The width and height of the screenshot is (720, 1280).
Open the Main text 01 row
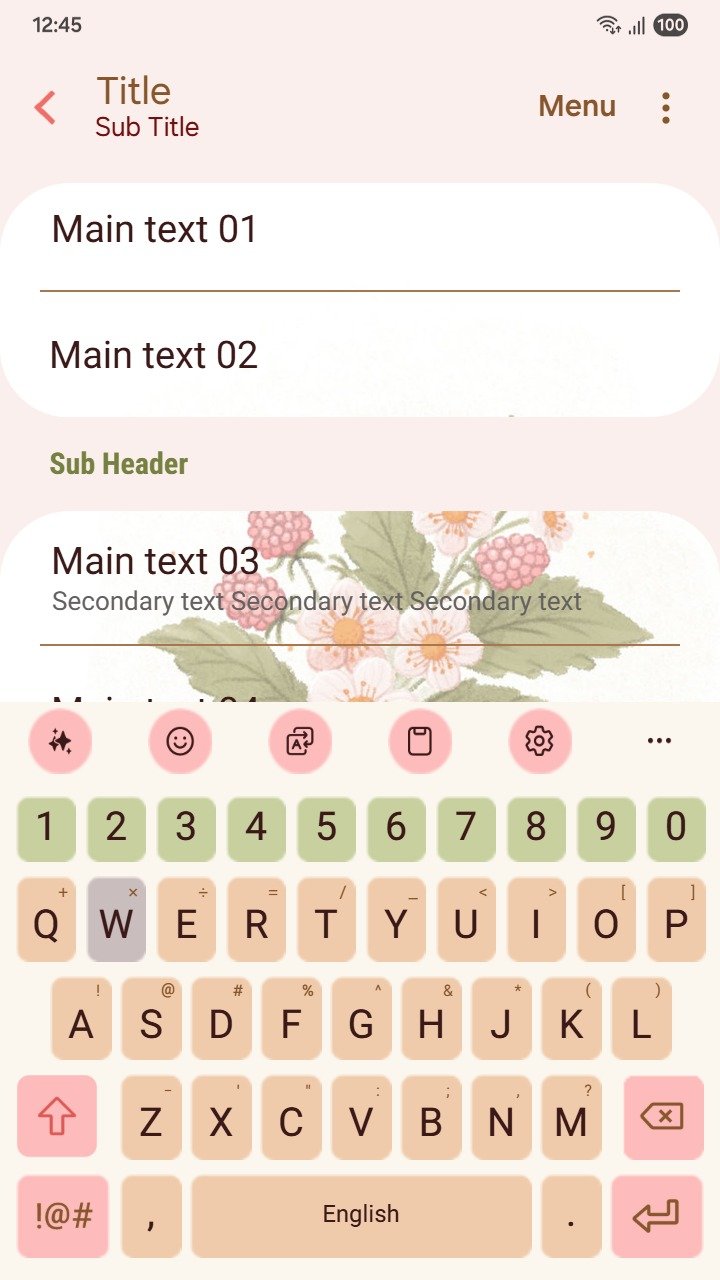pos(360,231)
